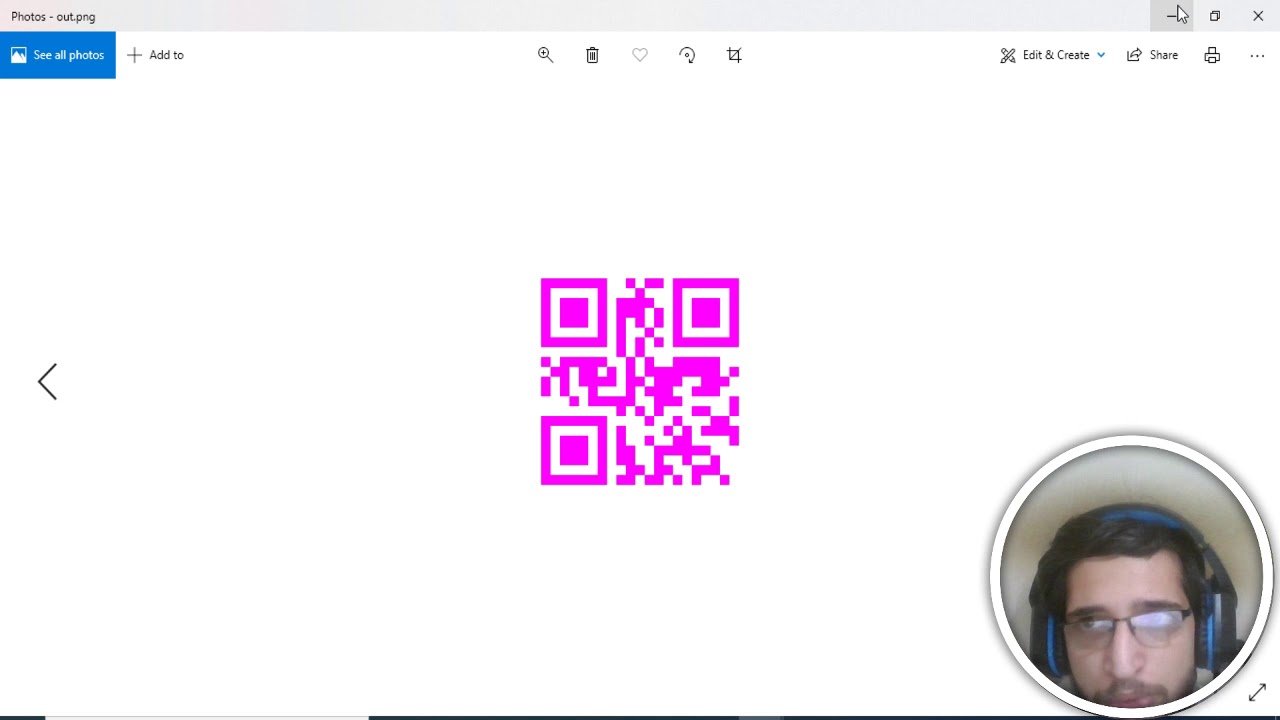
Task: Minimize the Photos window
Action: click(x=1171, y=16)
